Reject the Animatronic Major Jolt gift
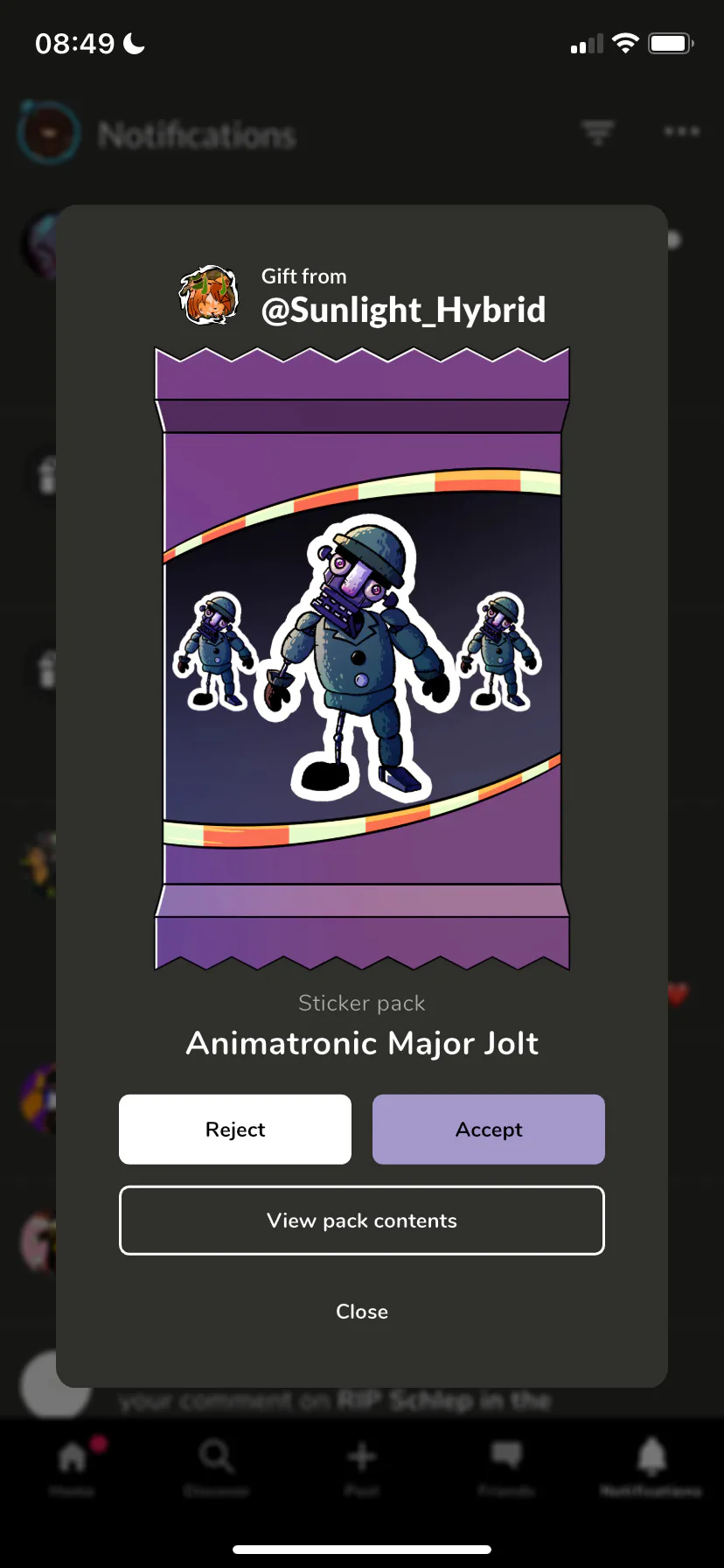This screenshot has height=1568, width=724. pyautogui.click(x=234, y=1129)
